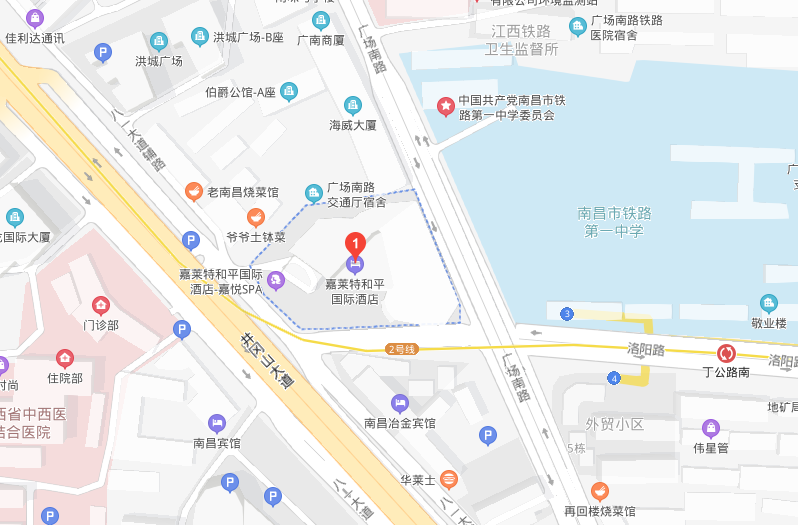Tap the red marker numbered 1

[354, 243]
